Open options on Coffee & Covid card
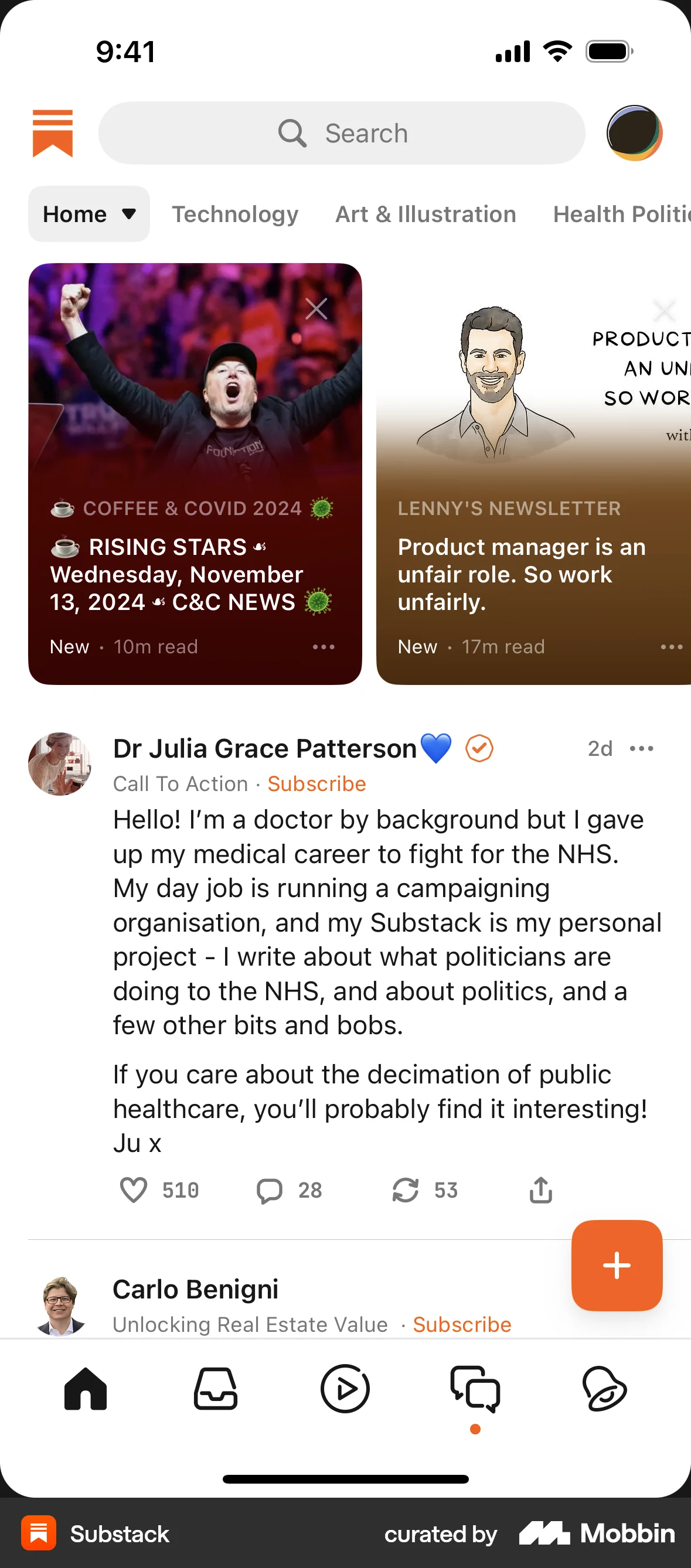 [x=324, y=647]
